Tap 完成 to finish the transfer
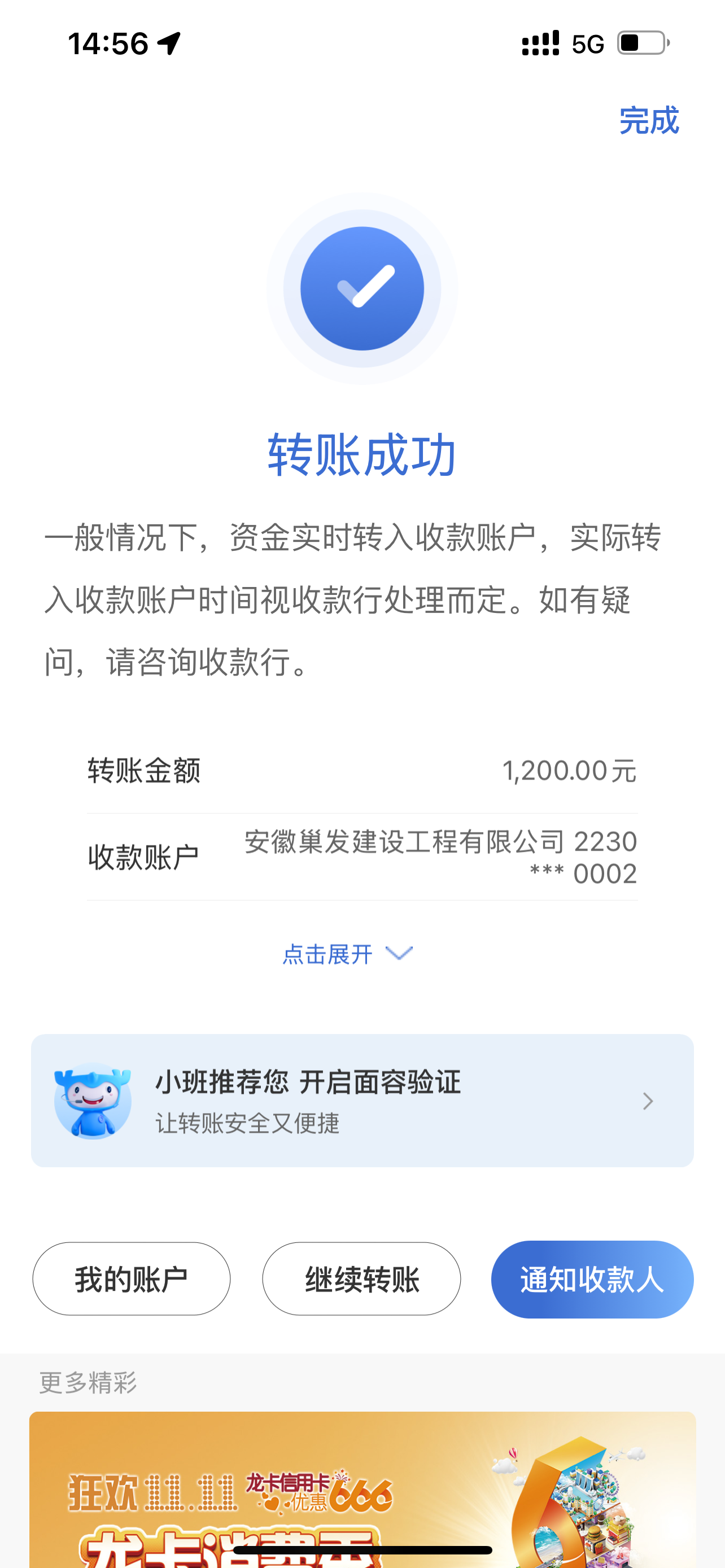 [x=648, y=121]
